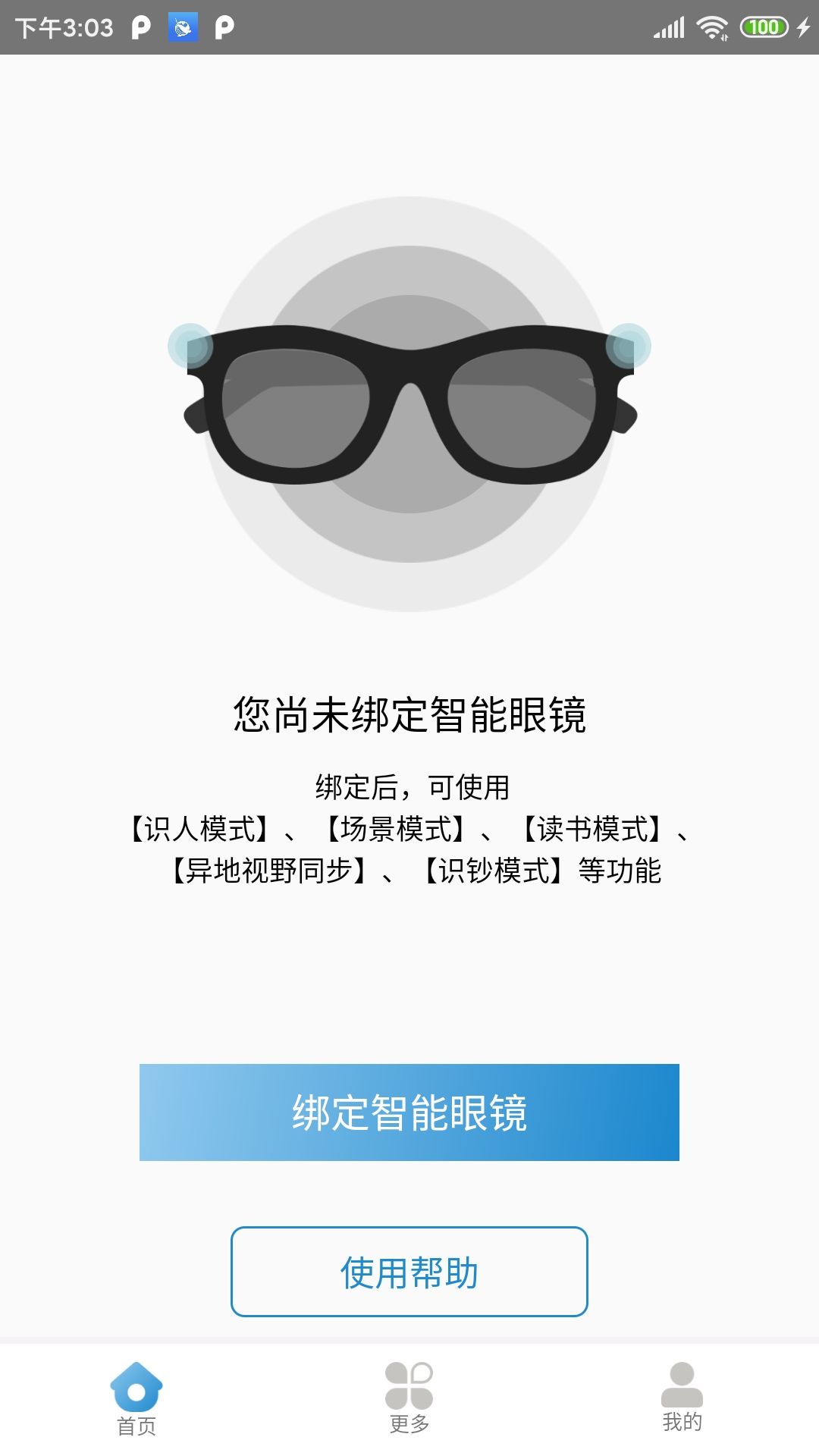Open 使用帮助 help page
This screenshot has height=1456, width=819.
[x=409, y=1272]
